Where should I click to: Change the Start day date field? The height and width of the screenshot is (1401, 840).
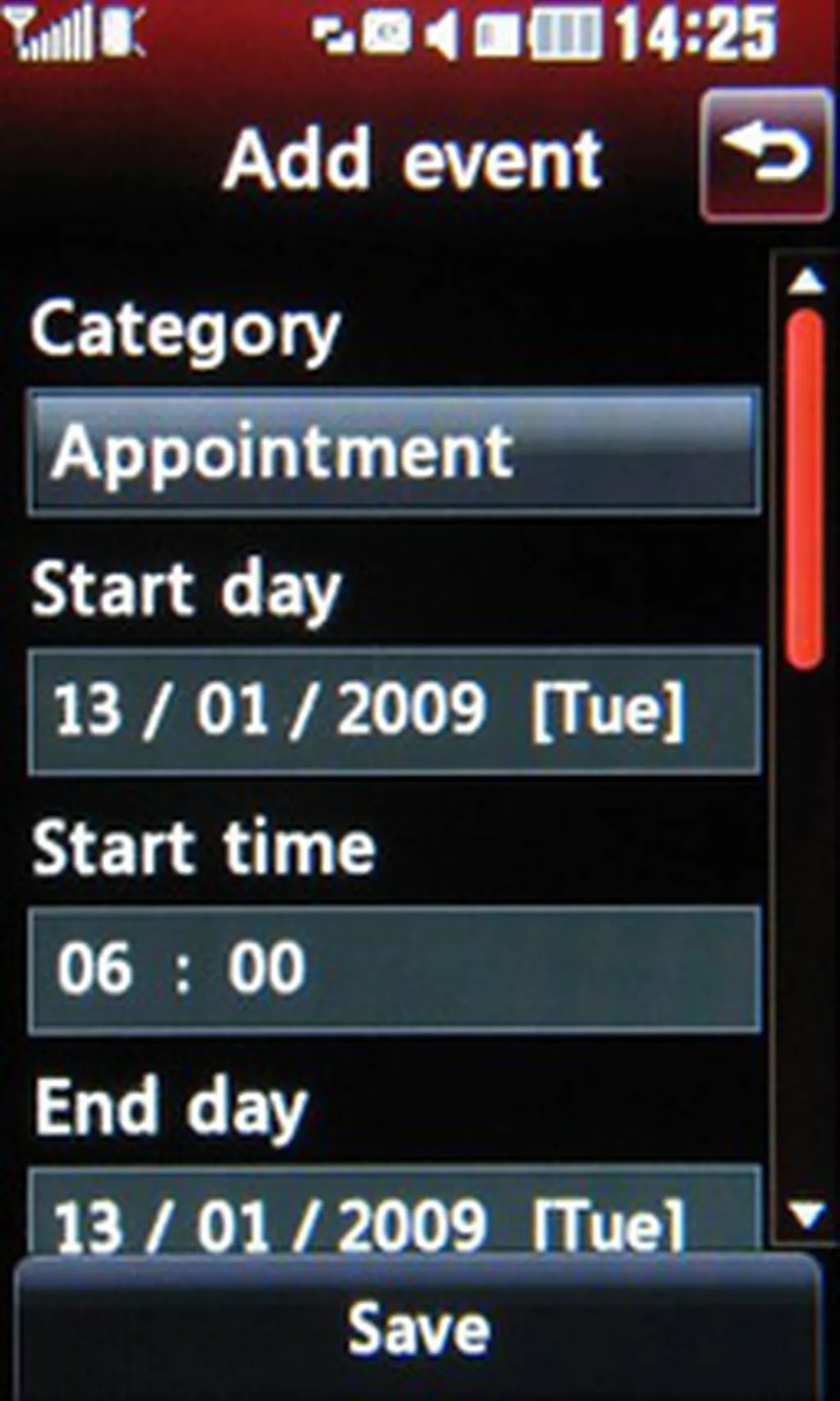(x=394, y=711)
